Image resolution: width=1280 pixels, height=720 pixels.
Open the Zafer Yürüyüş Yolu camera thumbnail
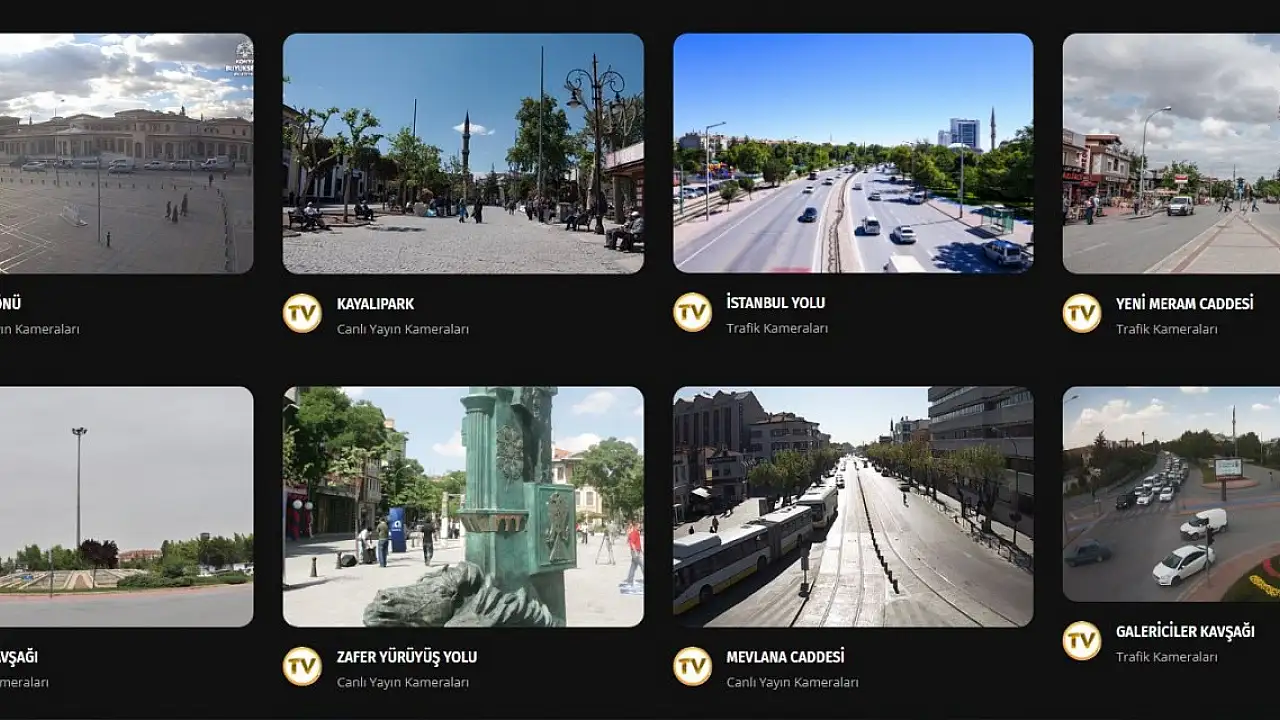point(463,506)
